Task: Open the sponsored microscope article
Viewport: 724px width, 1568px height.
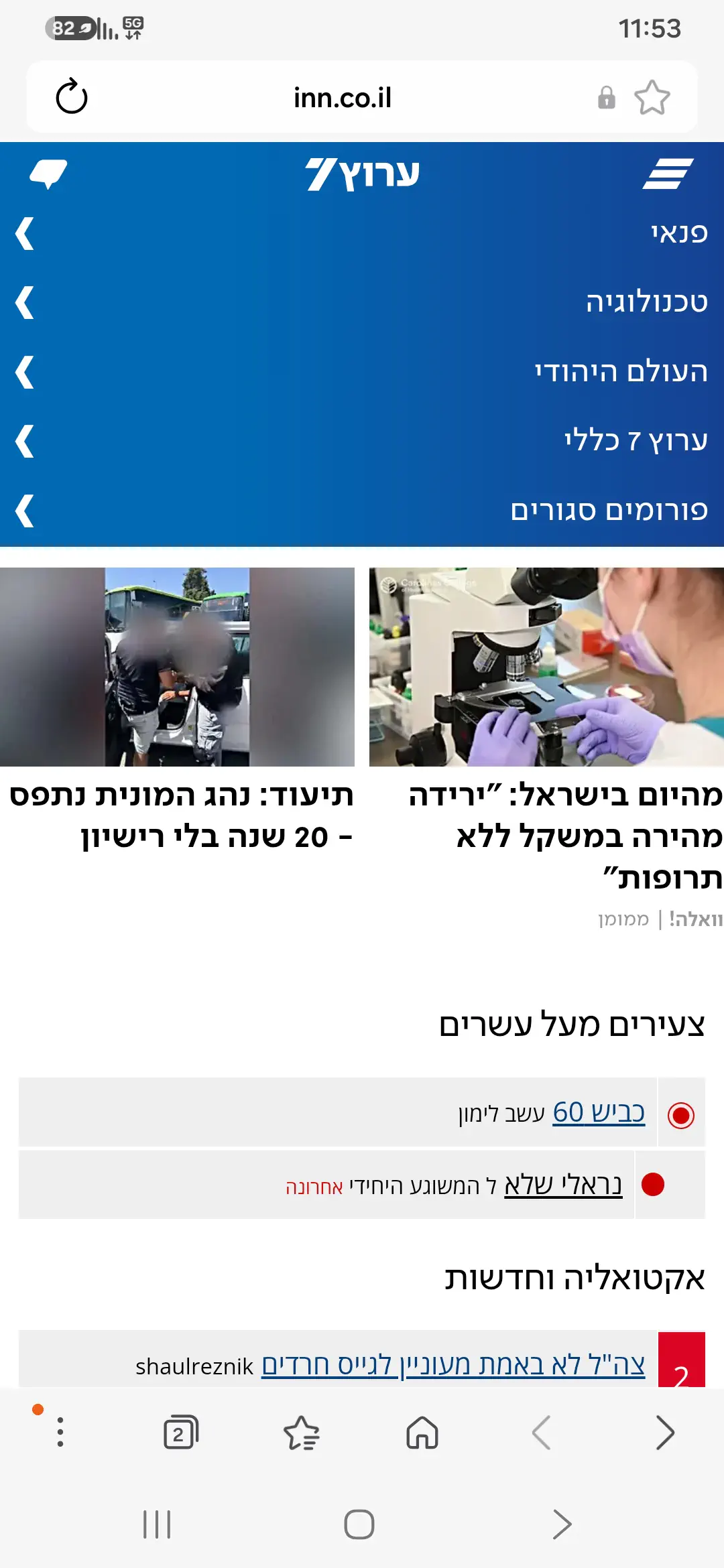Action: pyautogui.click(x=546, y=667)
